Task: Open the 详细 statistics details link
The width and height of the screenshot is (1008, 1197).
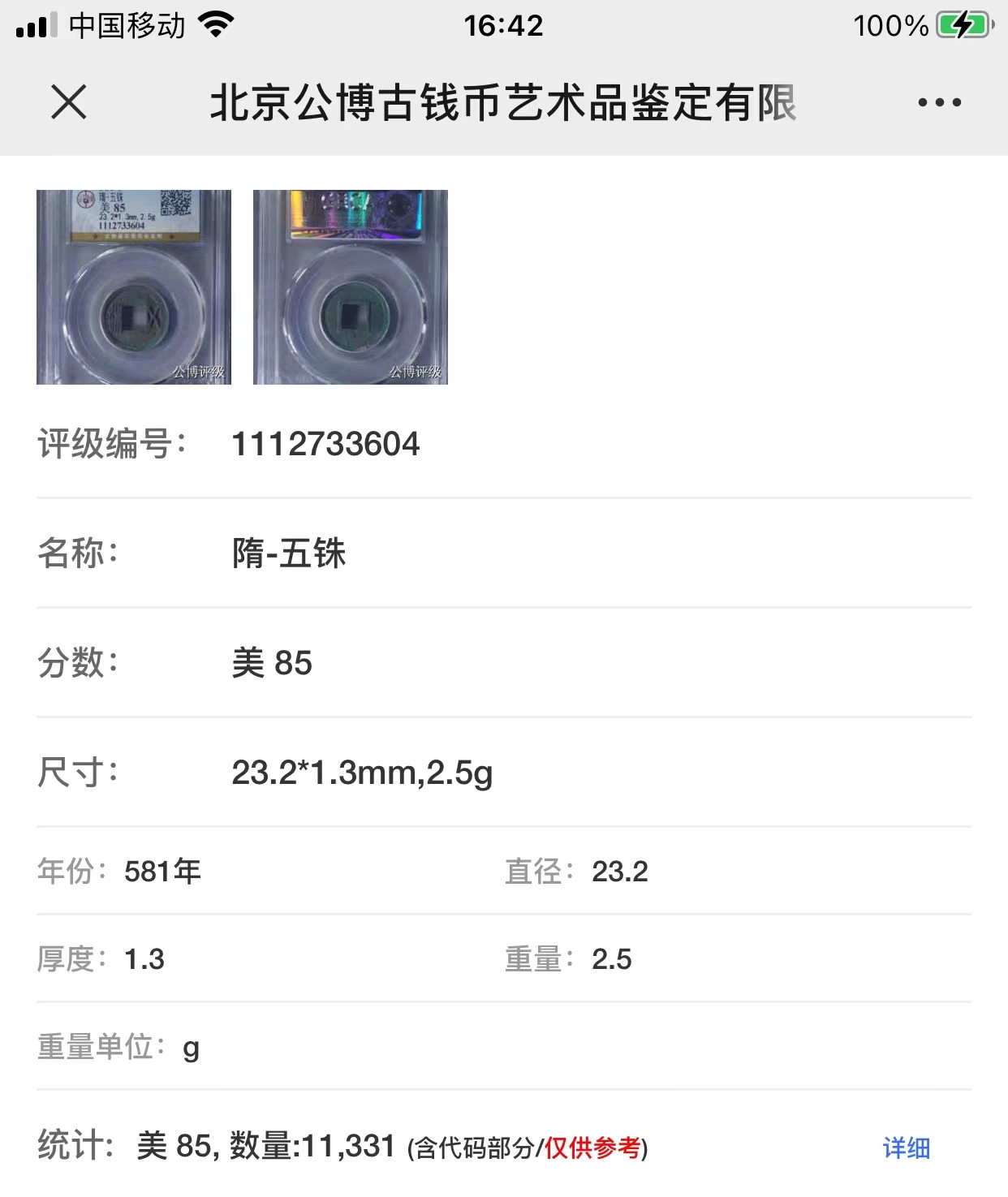Action: point(906,1147)
